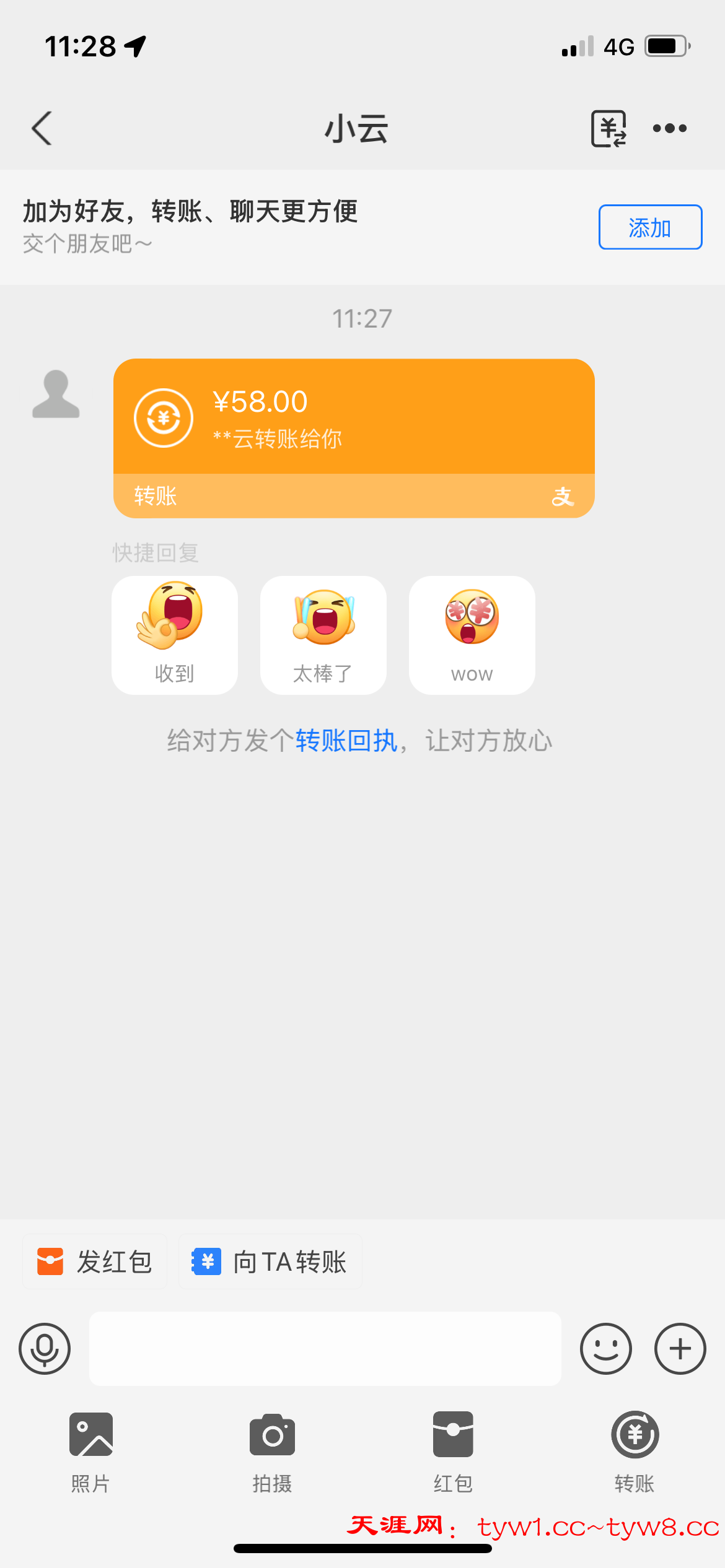This screenshot has width=725, height=1568.
Task: Focus the message text field
Action: pyautogui.click(x=325, y=1349)
